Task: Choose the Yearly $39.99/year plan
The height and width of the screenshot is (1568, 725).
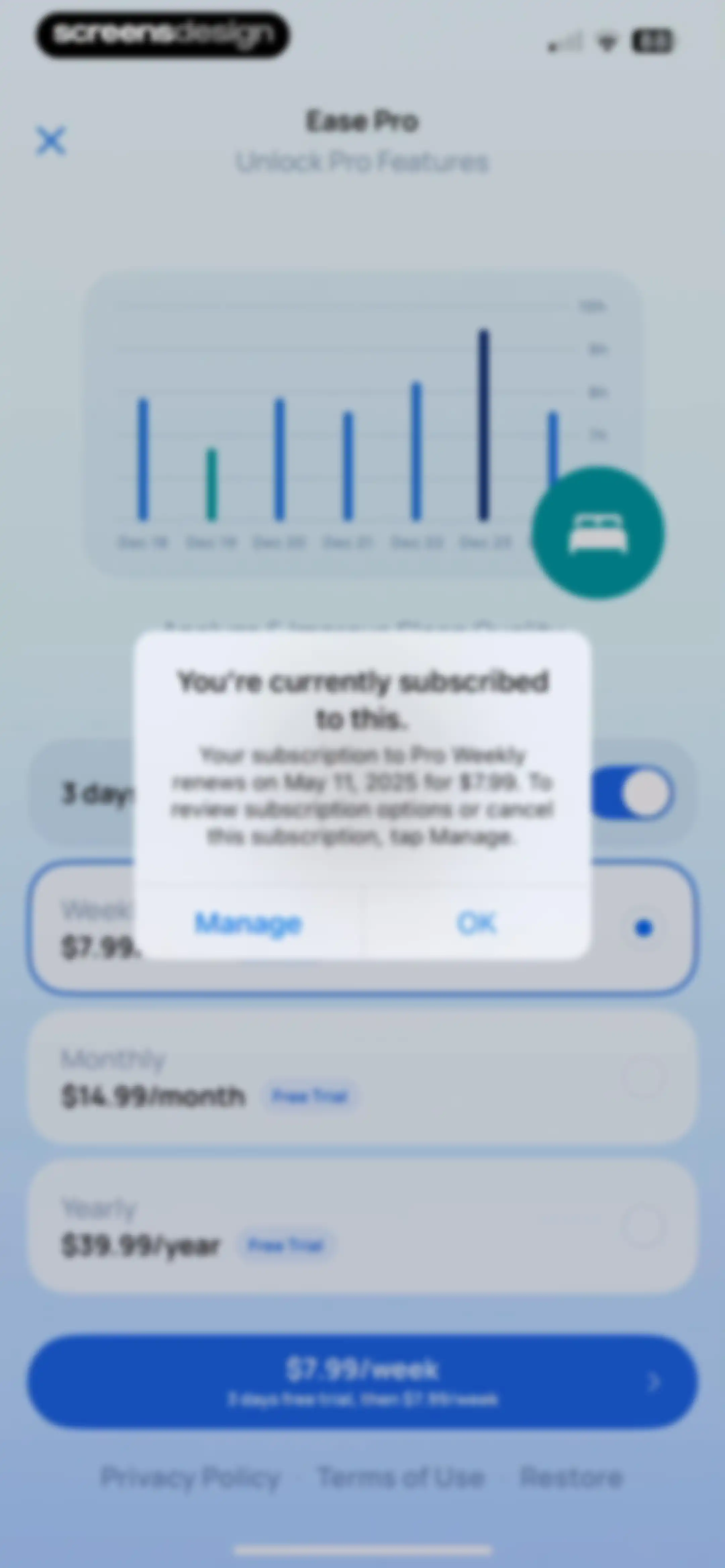Action: pyautogui.click(x=362, y=1227)
